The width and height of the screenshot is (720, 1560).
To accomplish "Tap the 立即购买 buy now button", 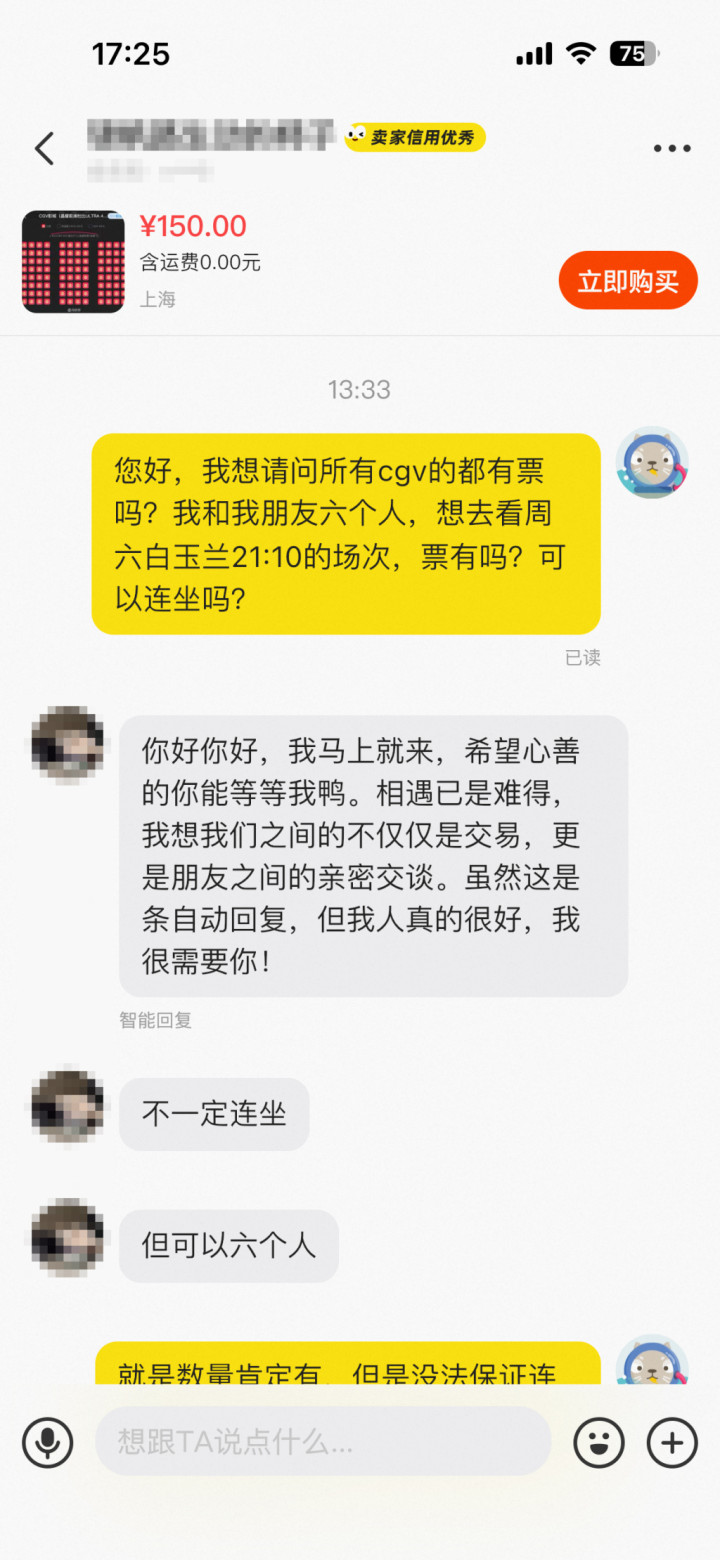I will tap(628, 281).
